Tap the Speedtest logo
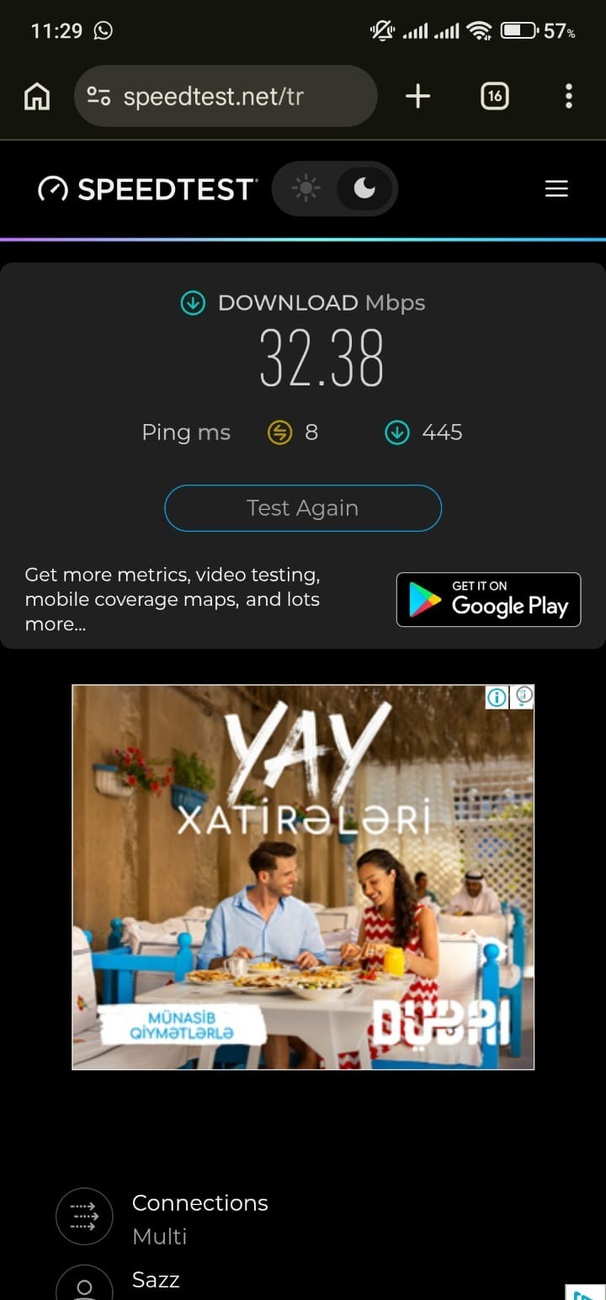 click(147, 189)
